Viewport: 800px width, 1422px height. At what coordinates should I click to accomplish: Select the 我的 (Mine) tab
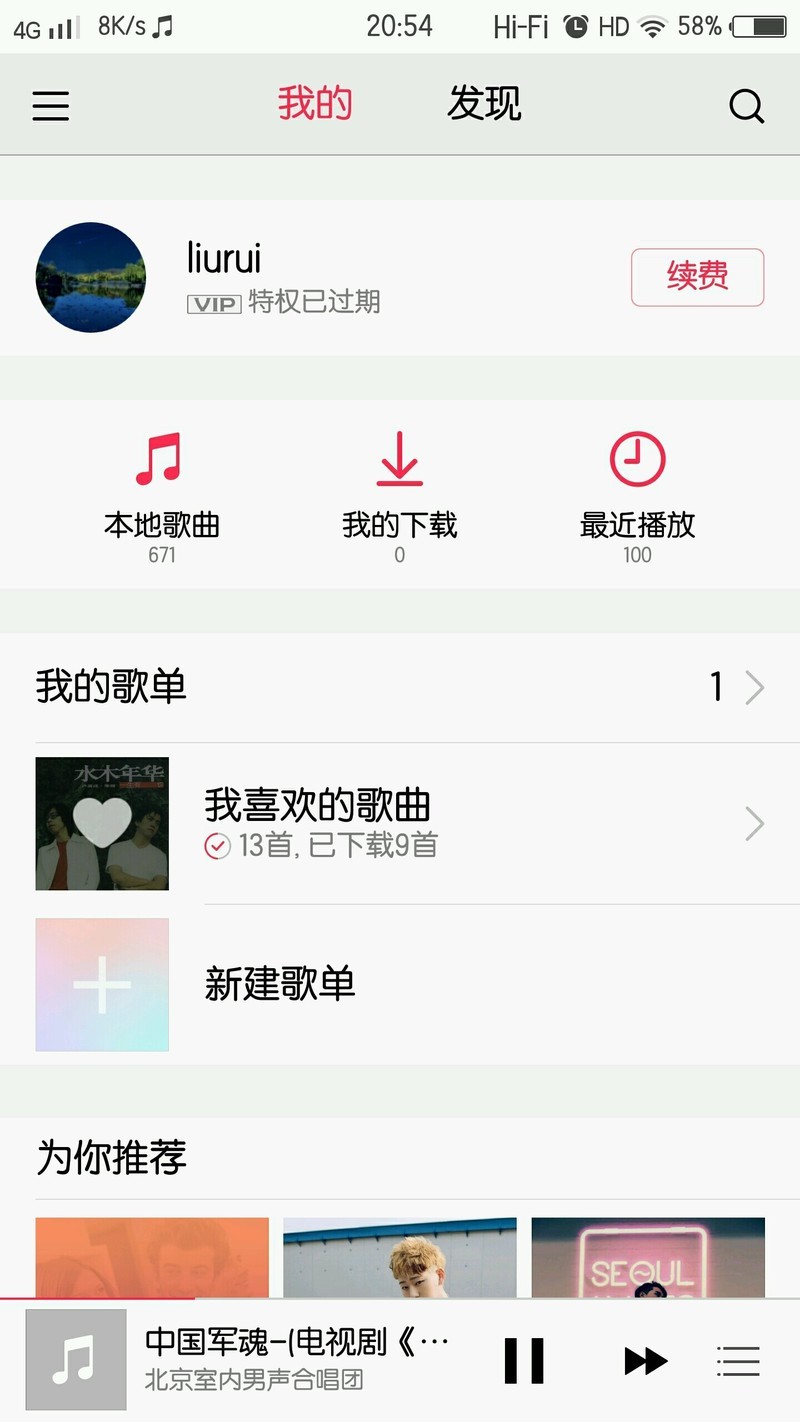317,103
